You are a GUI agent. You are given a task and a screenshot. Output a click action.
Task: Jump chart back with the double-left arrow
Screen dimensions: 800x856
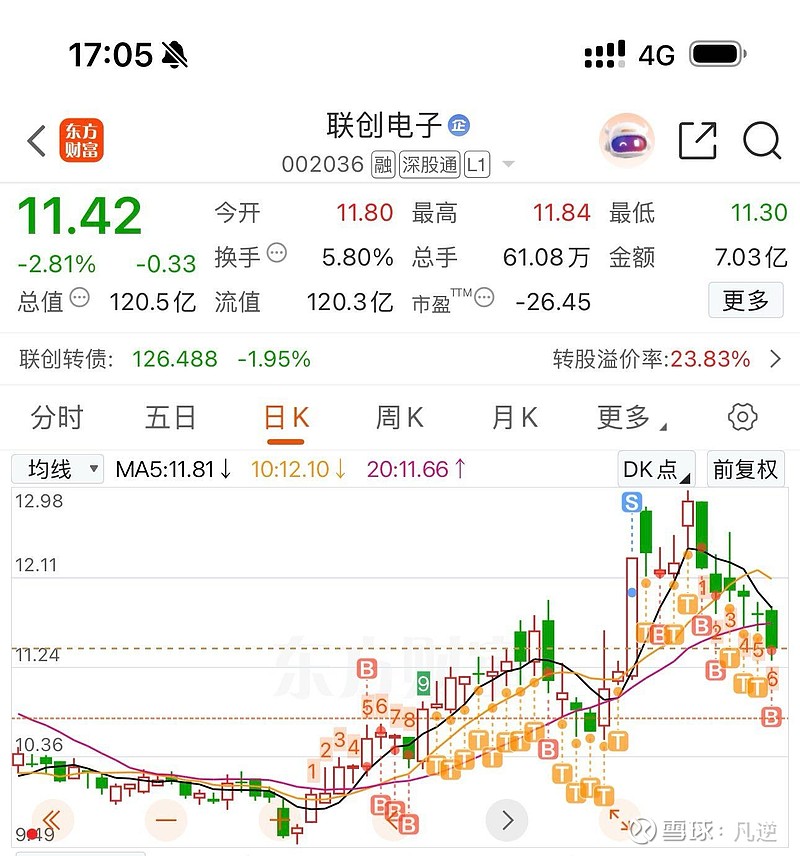point(52,821)
